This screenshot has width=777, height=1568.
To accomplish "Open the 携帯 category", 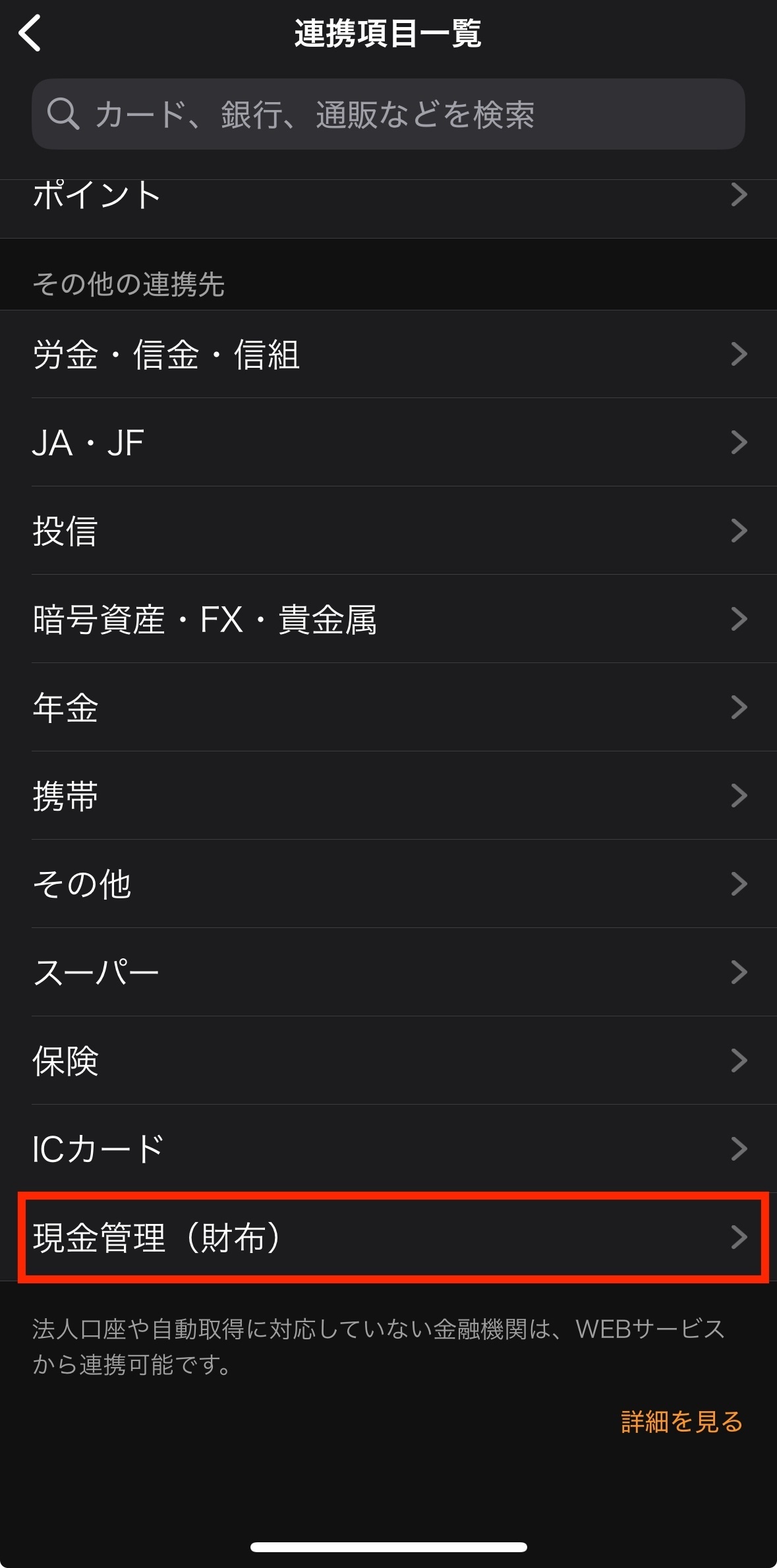I will click(x=388, y=796).
